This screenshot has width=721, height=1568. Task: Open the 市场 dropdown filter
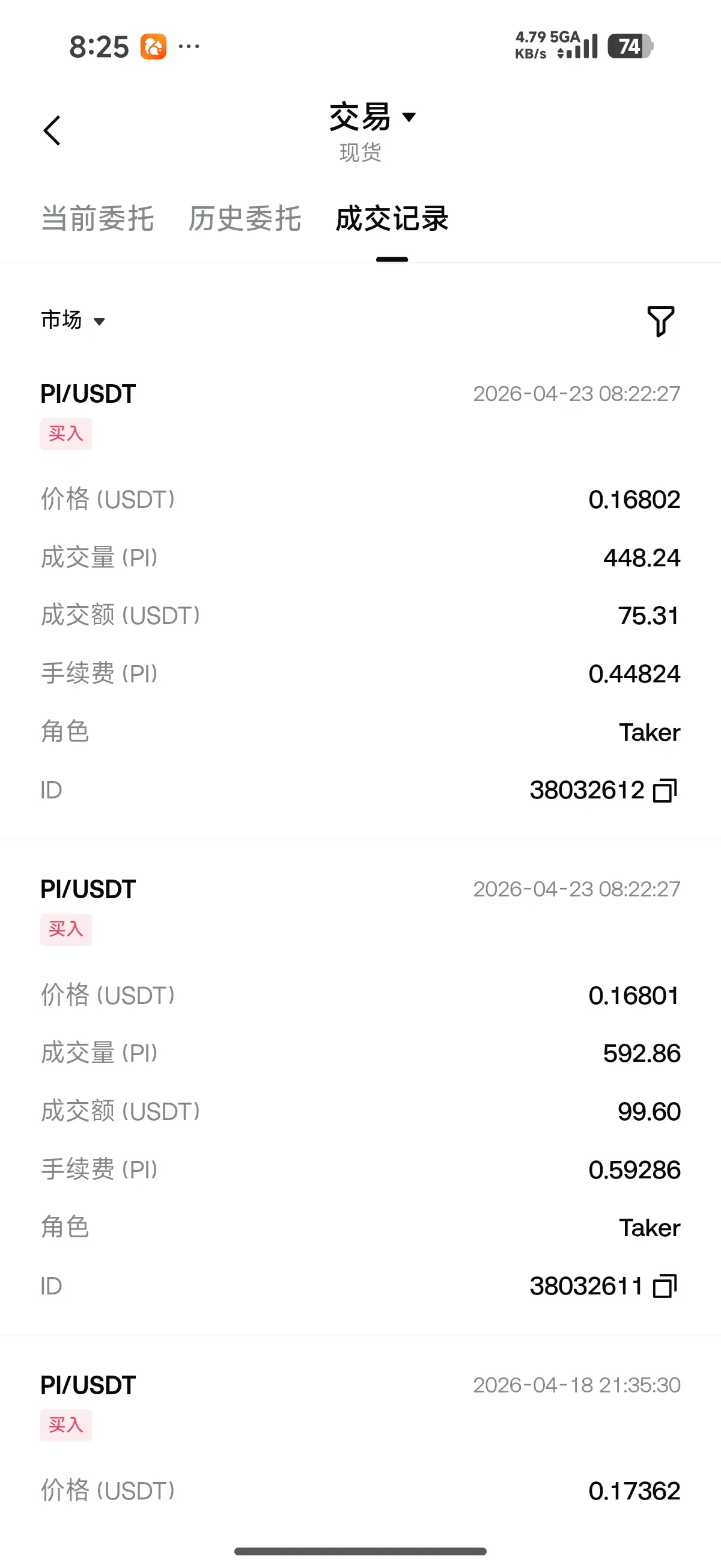click(73, 320)
